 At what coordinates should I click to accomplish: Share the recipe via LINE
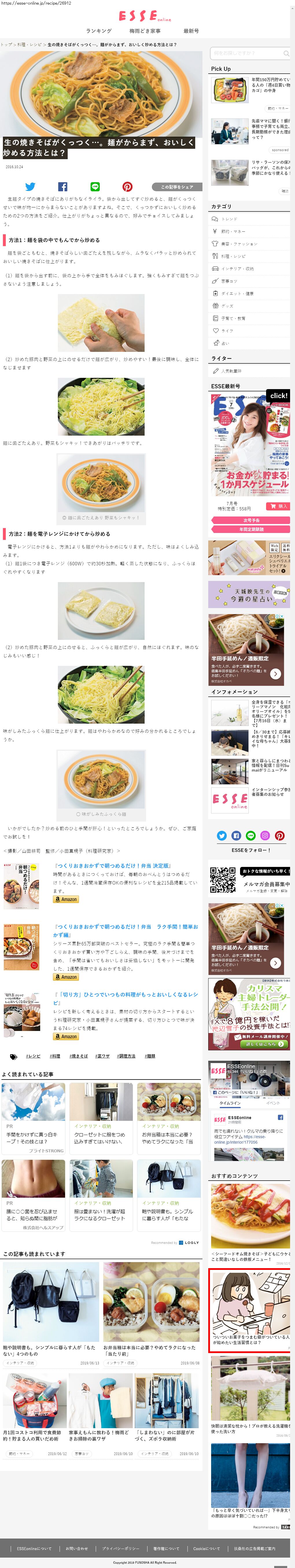click(x=95, y=187)
